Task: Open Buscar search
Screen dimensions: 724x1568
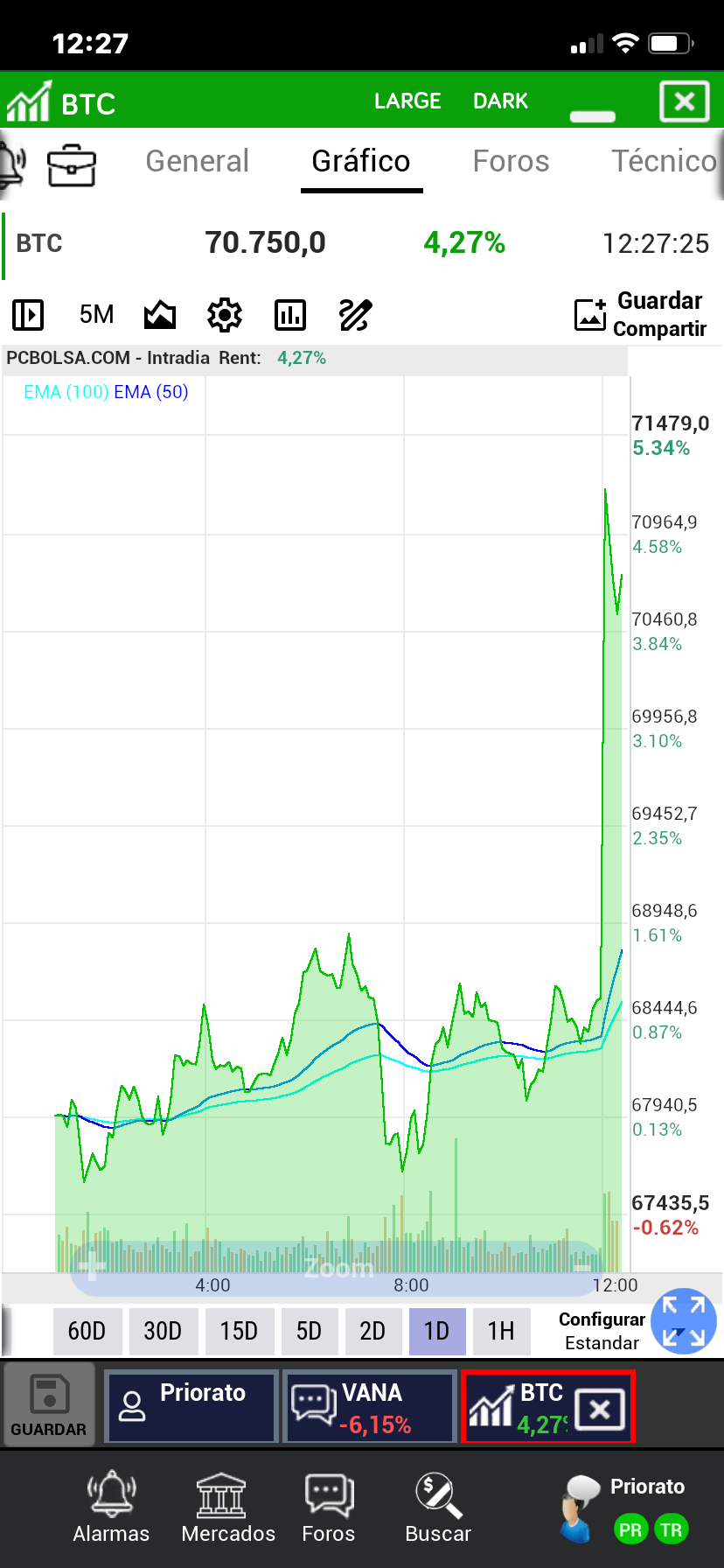Action: [438, 1507]
